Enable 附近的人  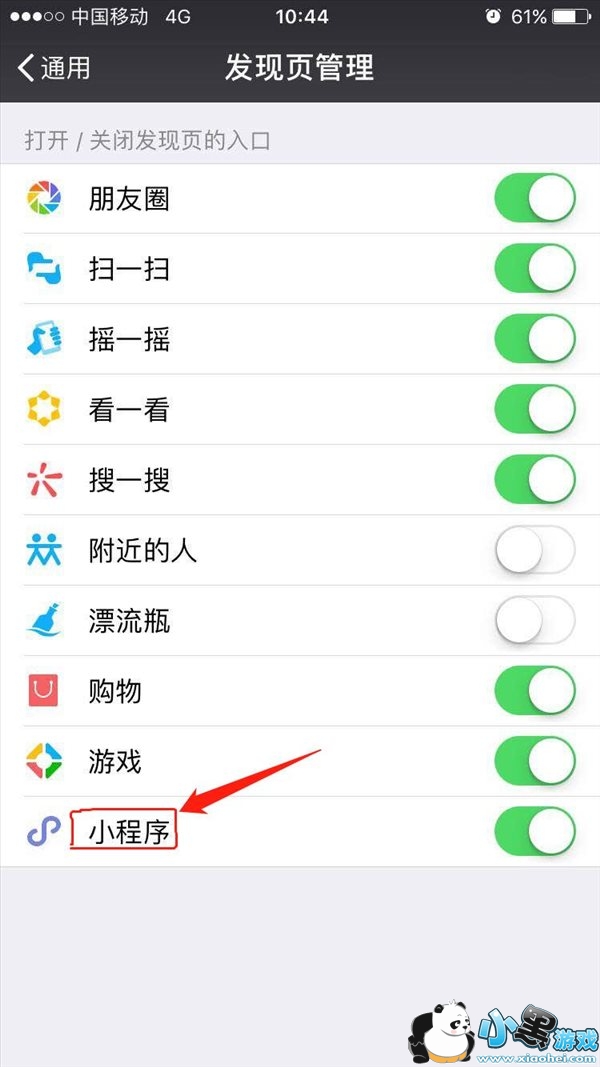point(535,550)
